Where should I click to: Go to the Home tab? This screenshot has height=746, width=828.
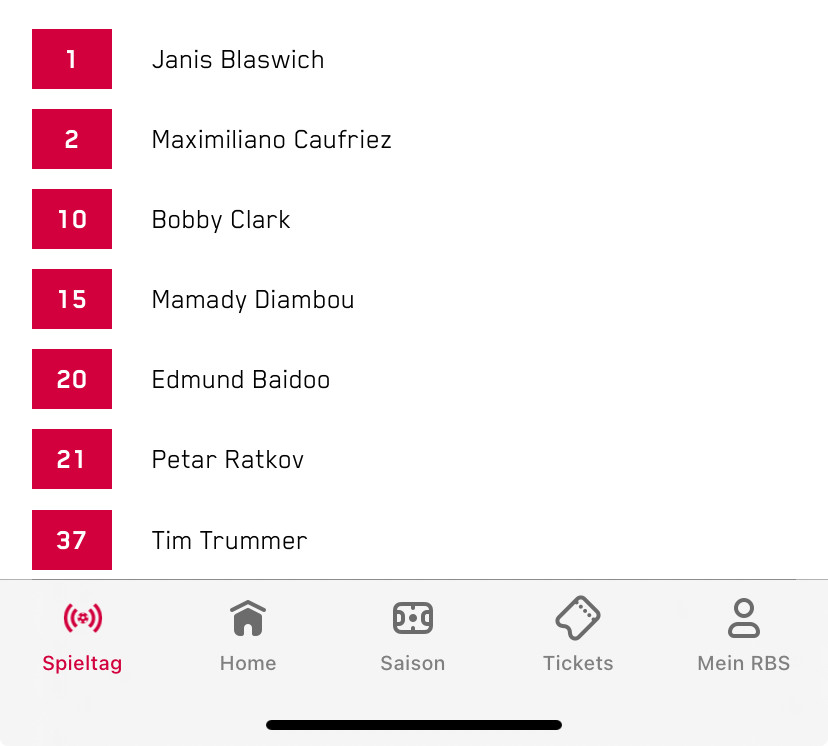248,634
